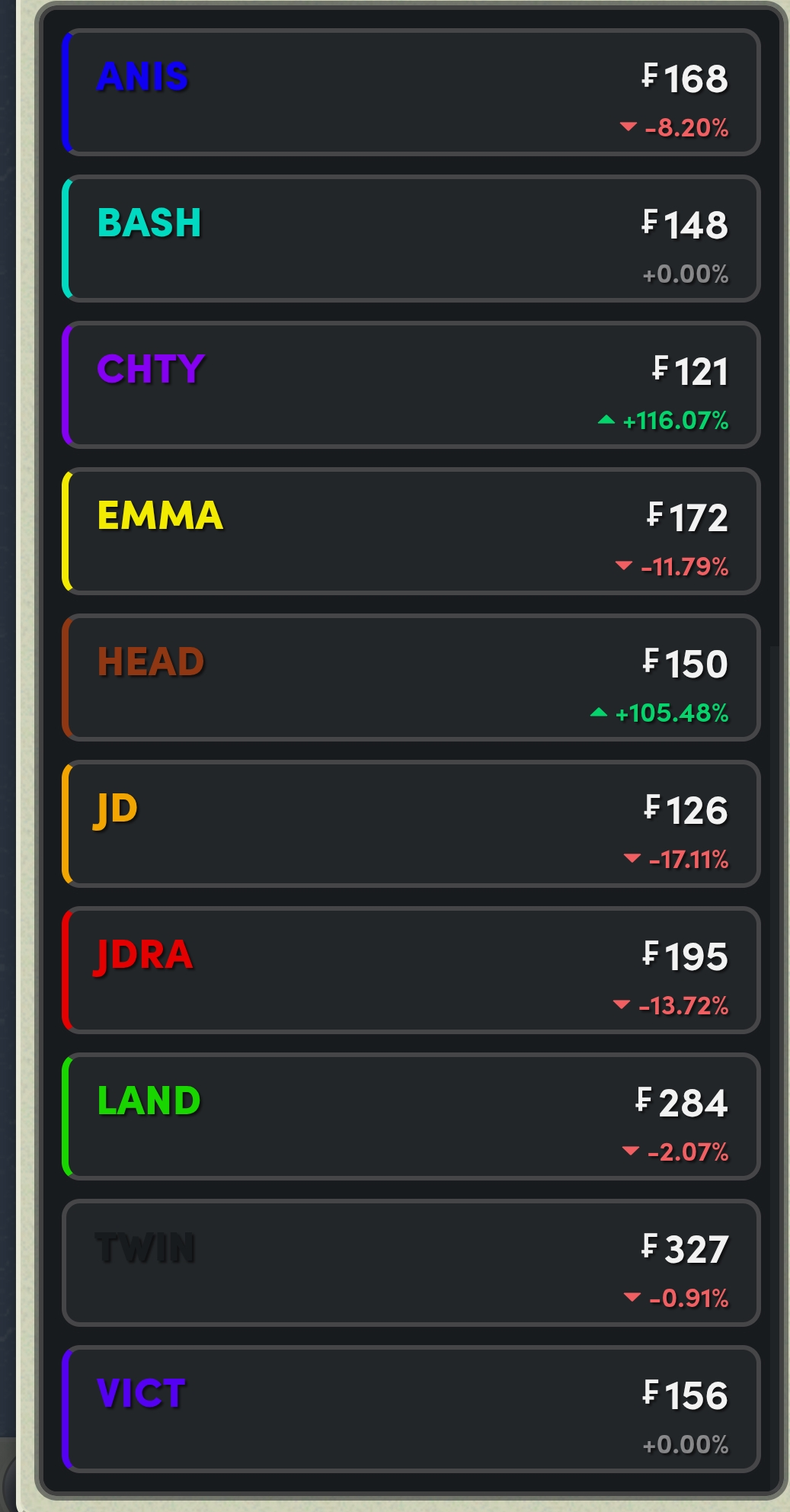Select the BASH stock card
This screenshot has height=1512, width=790.
pyautogui.click(x=411, y=239)
